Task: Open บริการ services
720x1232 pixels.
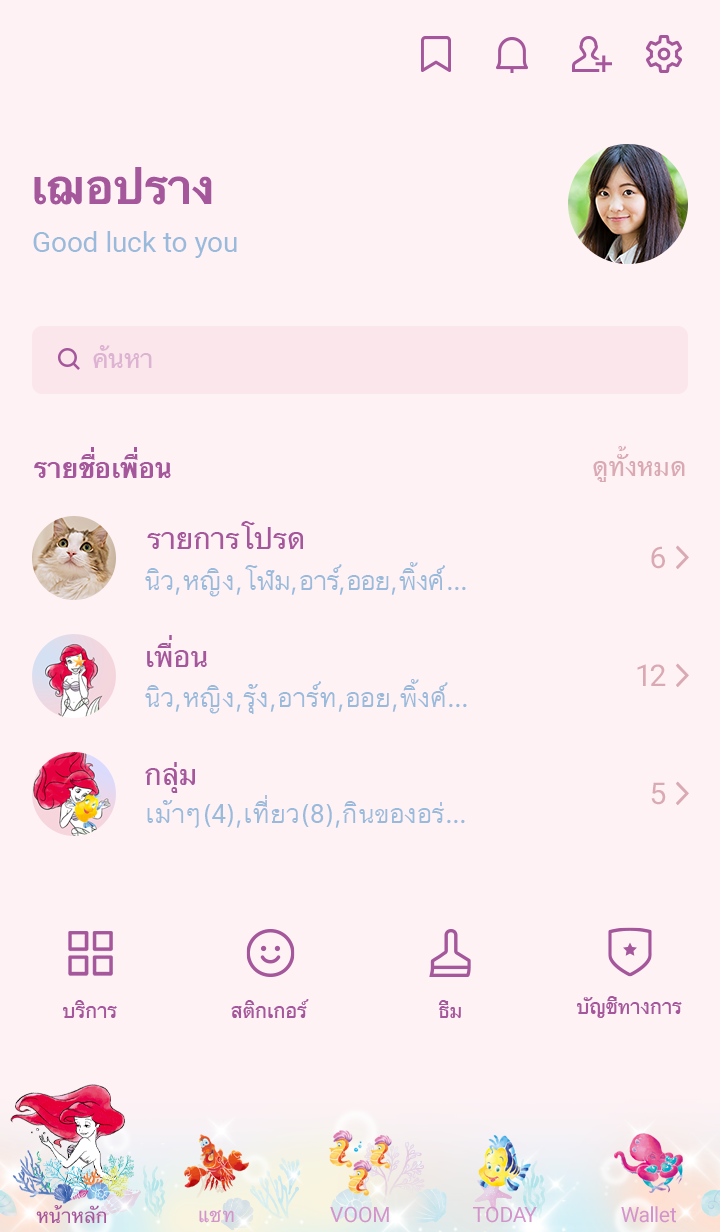Action: (90, 973)
